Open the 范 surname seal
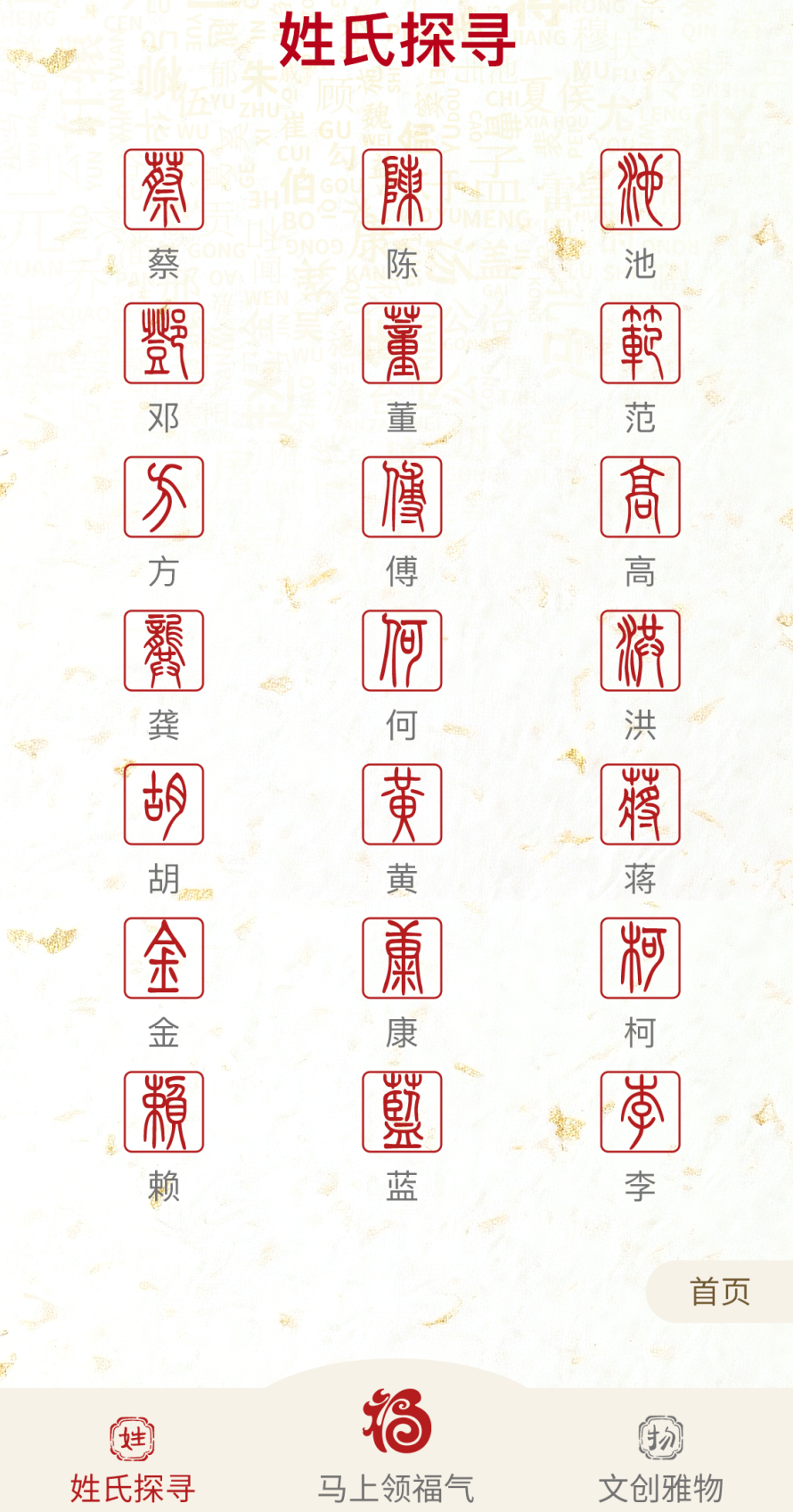793x1512 pixels. point(640,343)
